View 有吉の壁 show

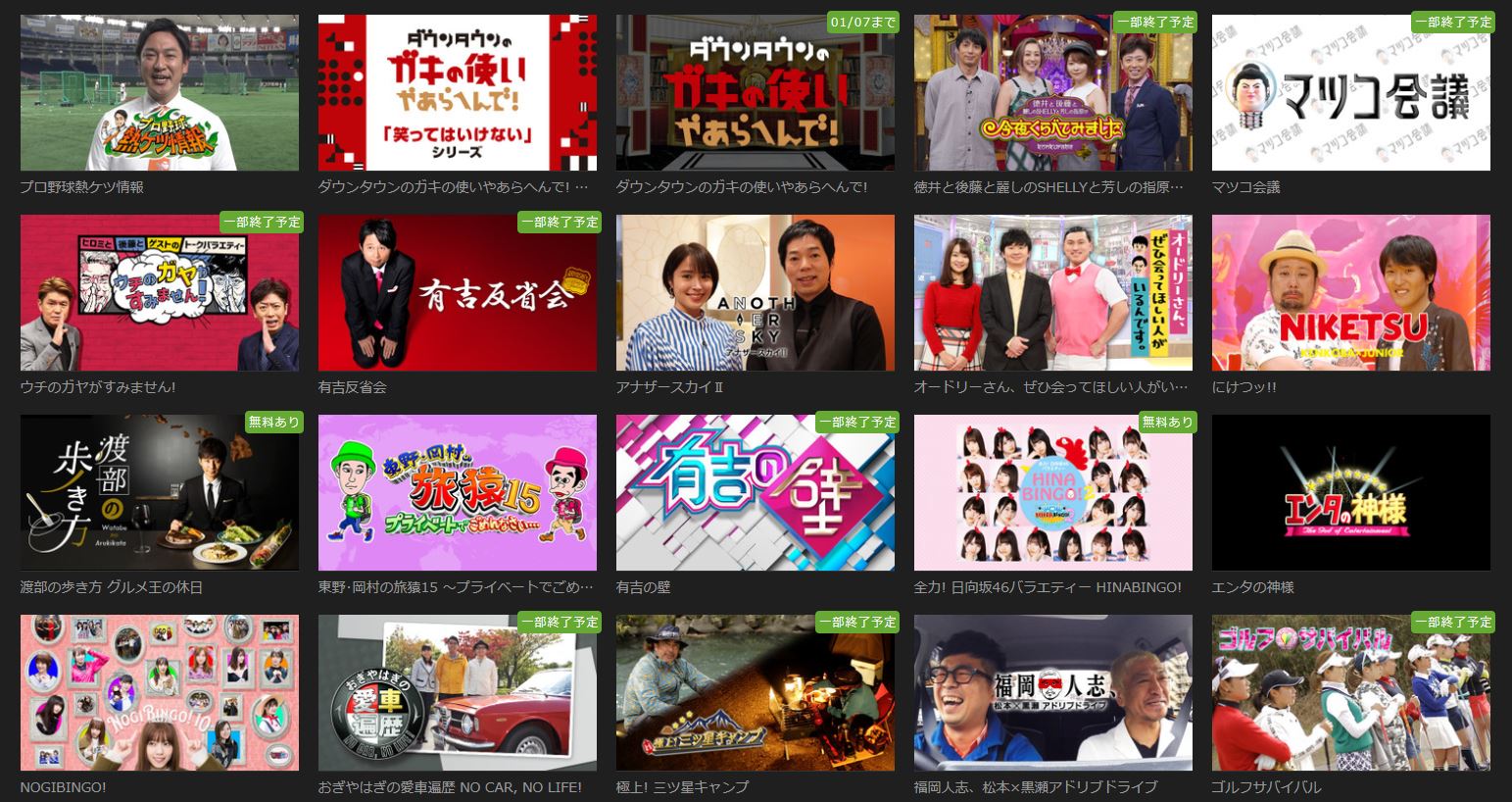point(756,493)
